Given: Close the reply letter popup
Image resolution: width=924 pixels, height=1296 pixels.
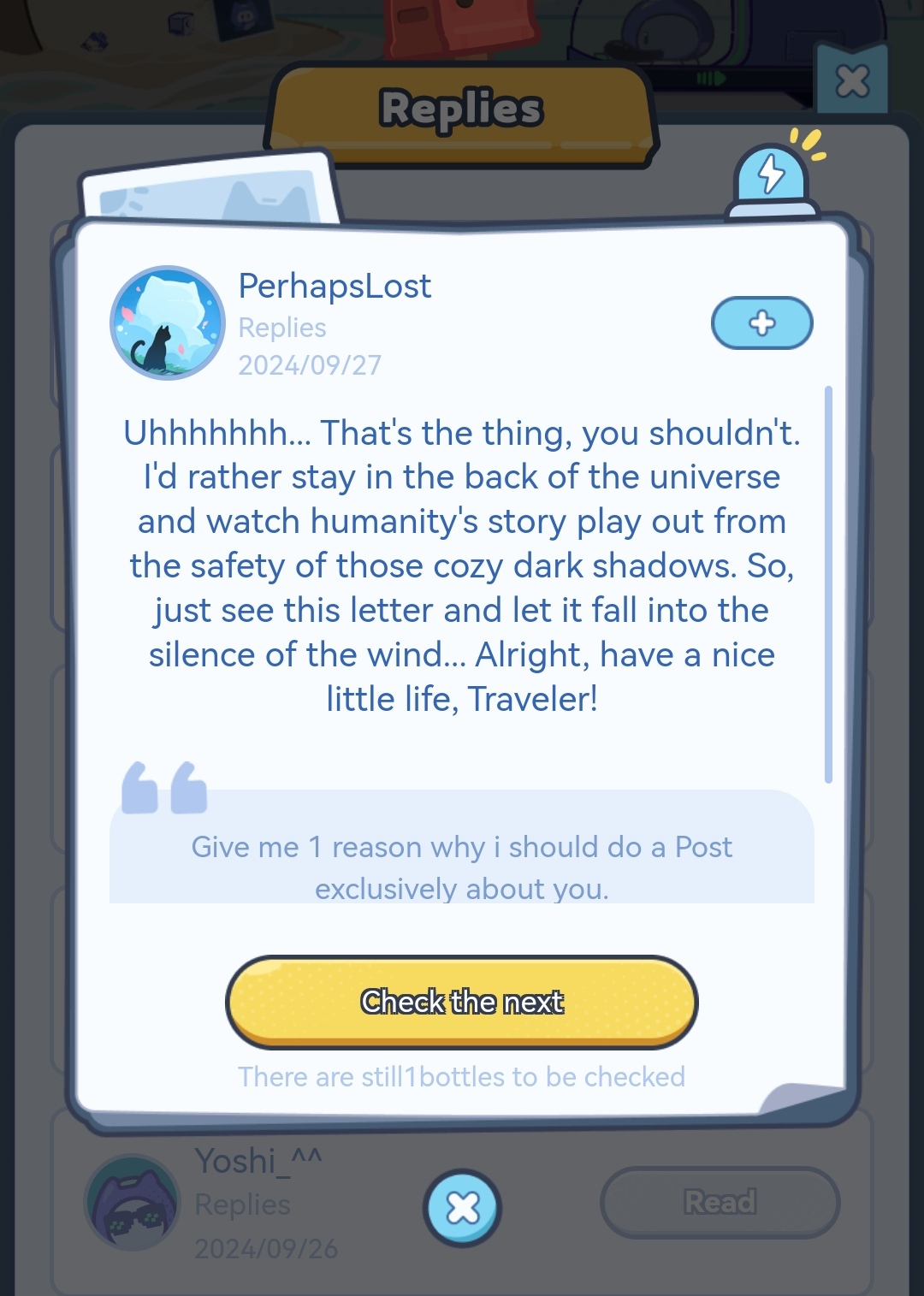Looking at the screenshot, I should pos(463,1207).
